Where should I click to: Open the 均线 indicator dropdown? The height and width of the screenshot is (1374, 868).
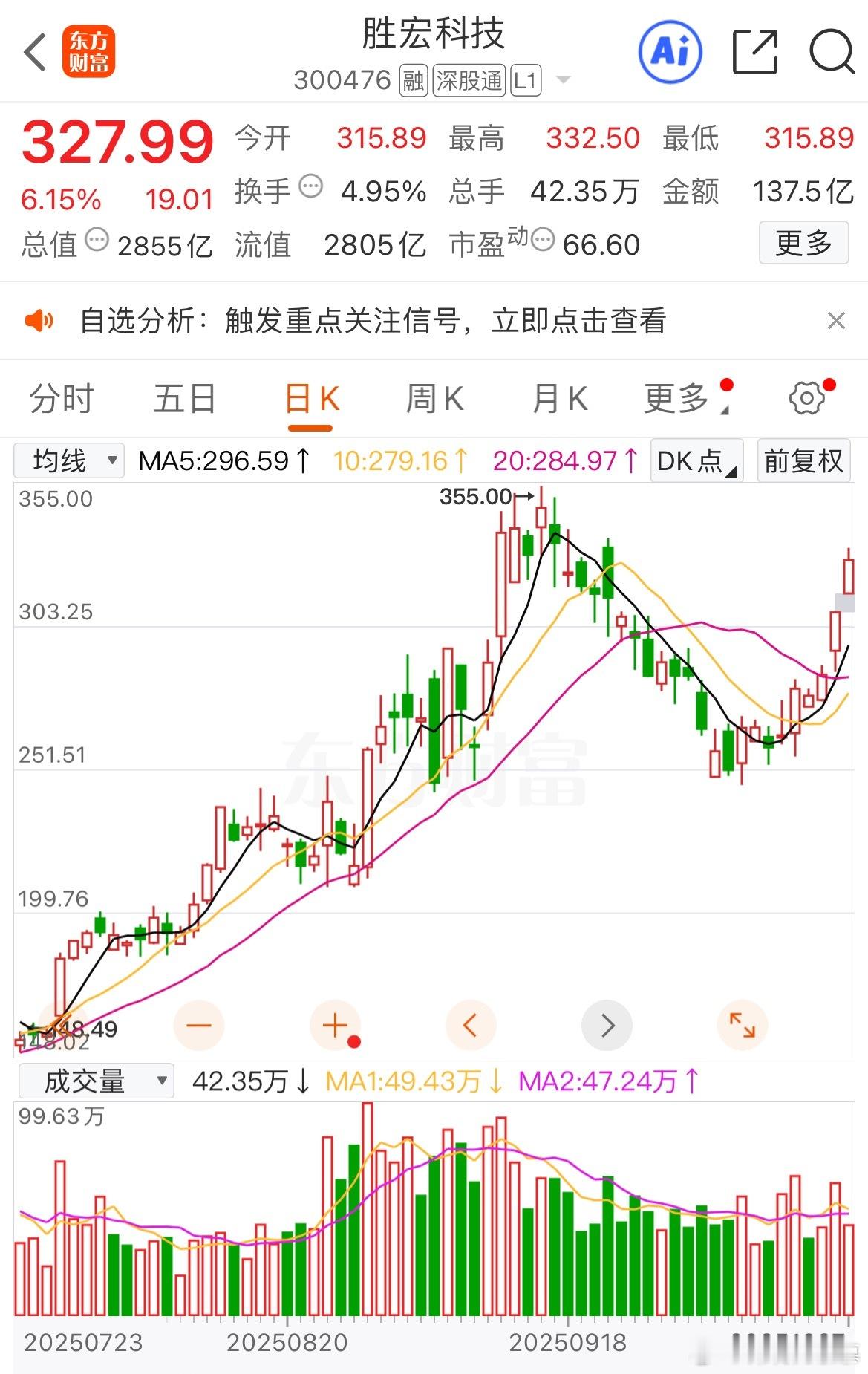[69, 460]
